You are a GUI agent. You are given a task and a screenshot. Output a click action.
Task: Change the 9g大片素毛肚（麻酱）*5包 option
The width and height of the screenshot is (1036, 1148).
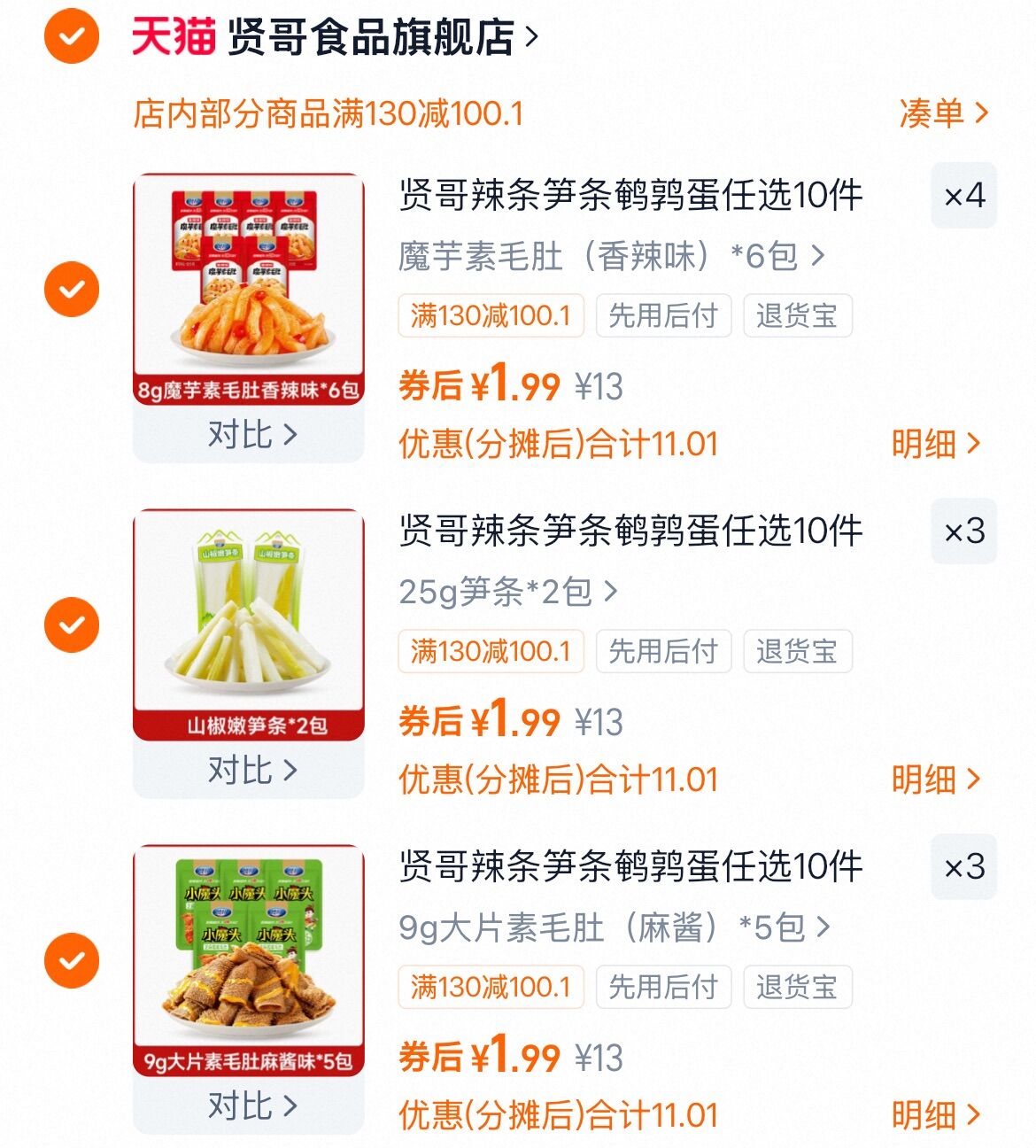coord(615,927)
